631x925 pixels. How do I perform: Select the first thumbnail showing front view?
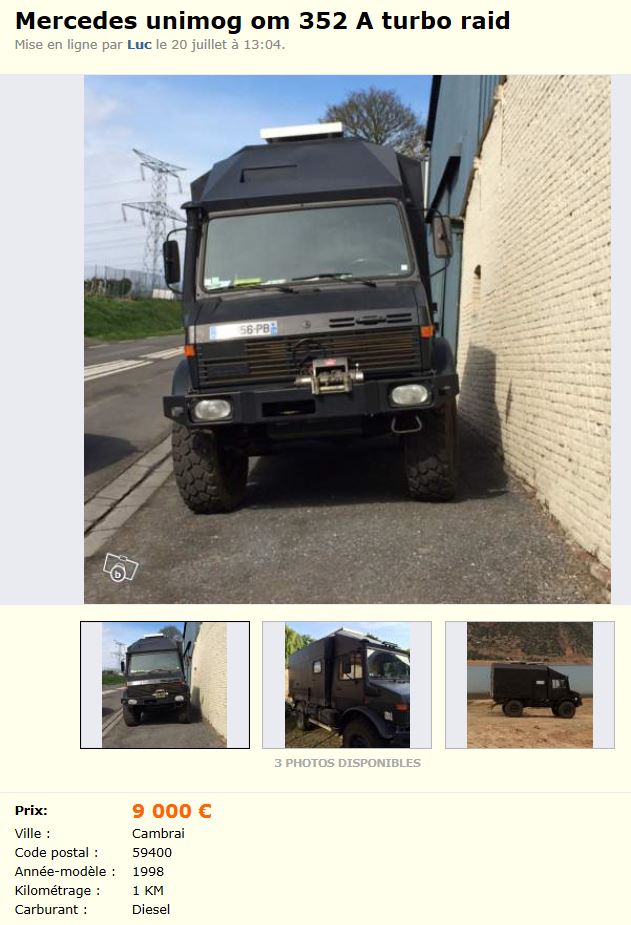click(165, 685)
